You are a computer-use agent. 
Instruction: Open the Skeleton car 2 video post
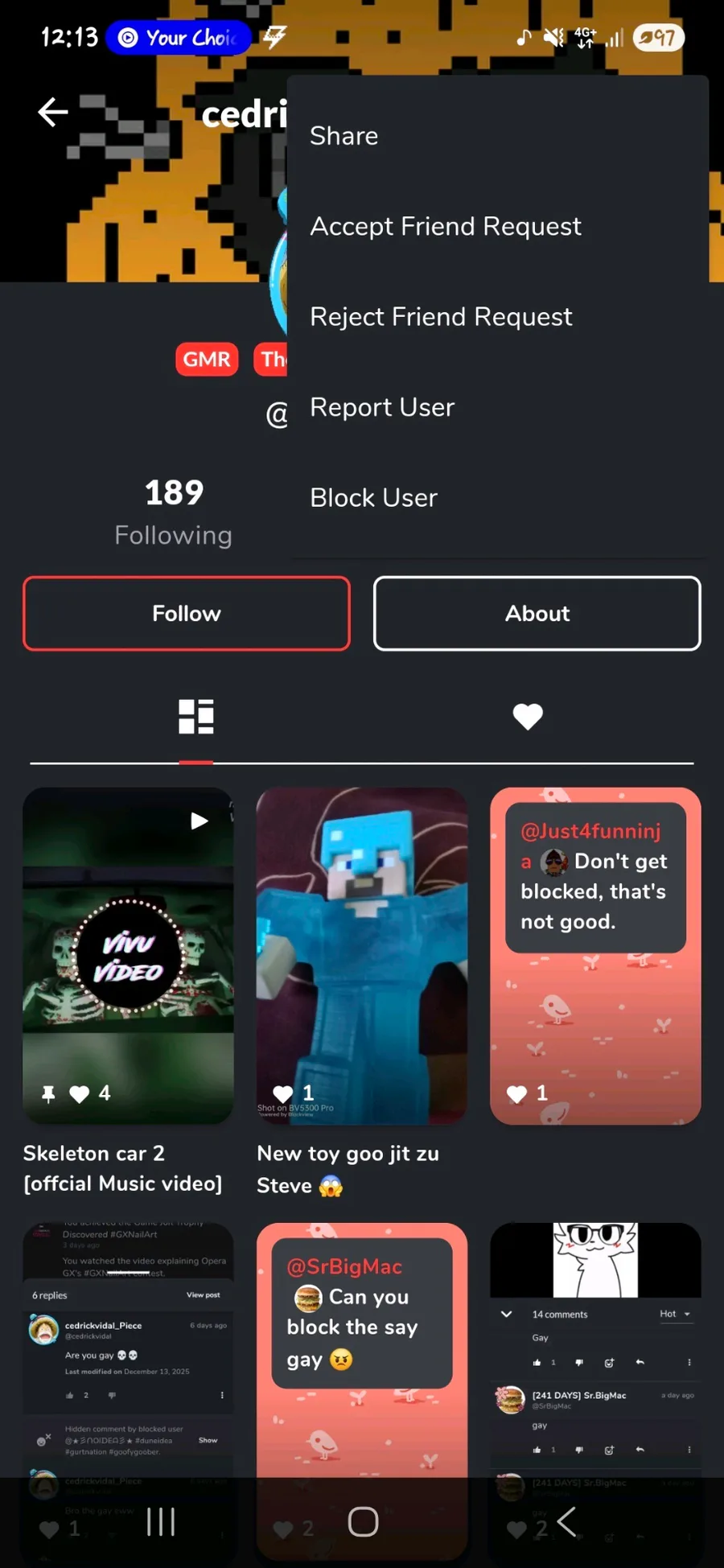(x=128, y=955)
